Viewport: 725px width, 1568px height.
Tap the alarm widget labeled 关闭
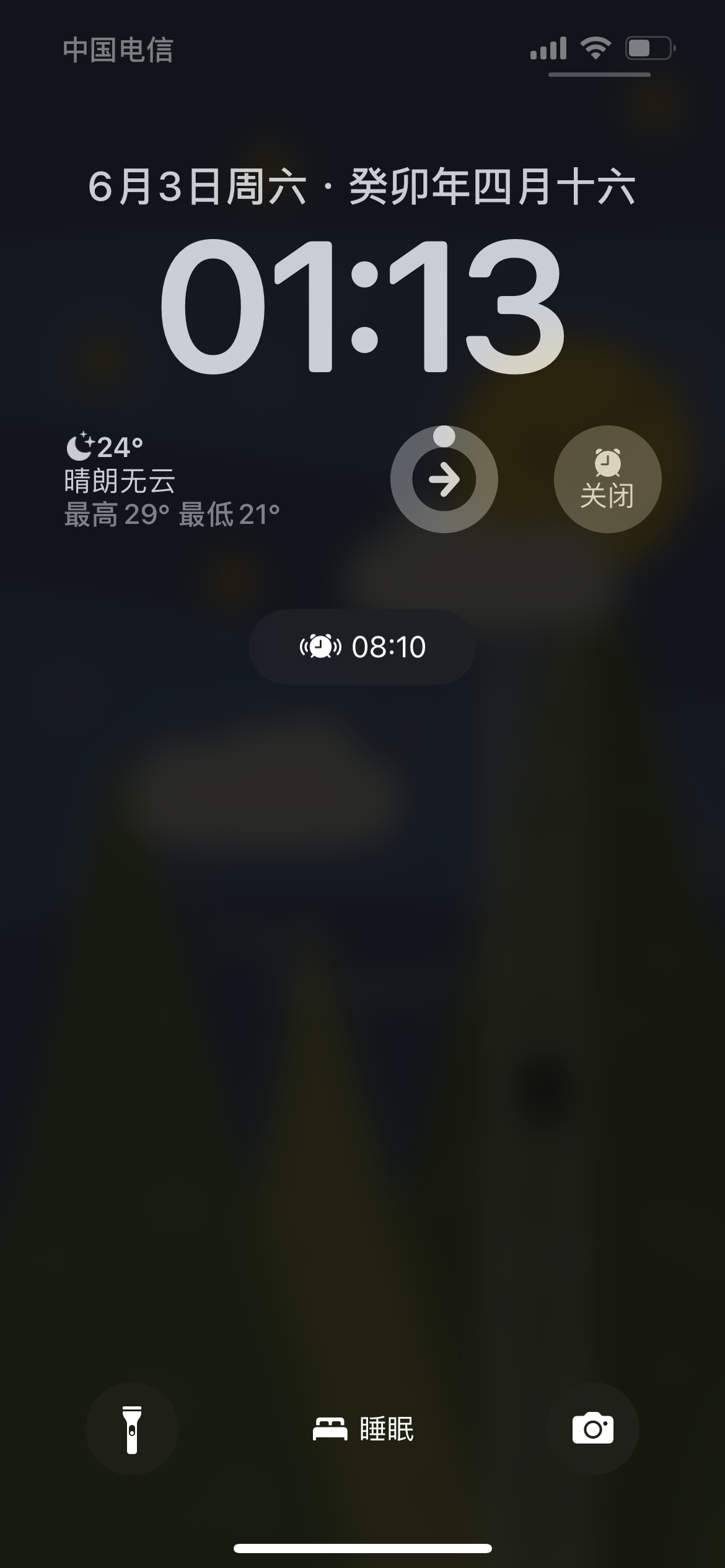coord(607,479)
